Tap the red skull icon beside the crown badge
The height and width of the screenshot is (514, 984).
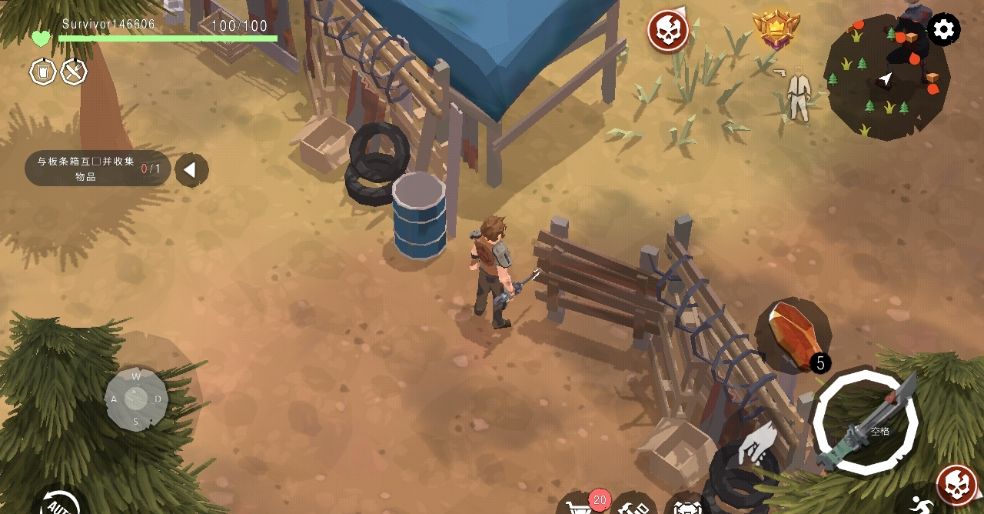[667, 31]
